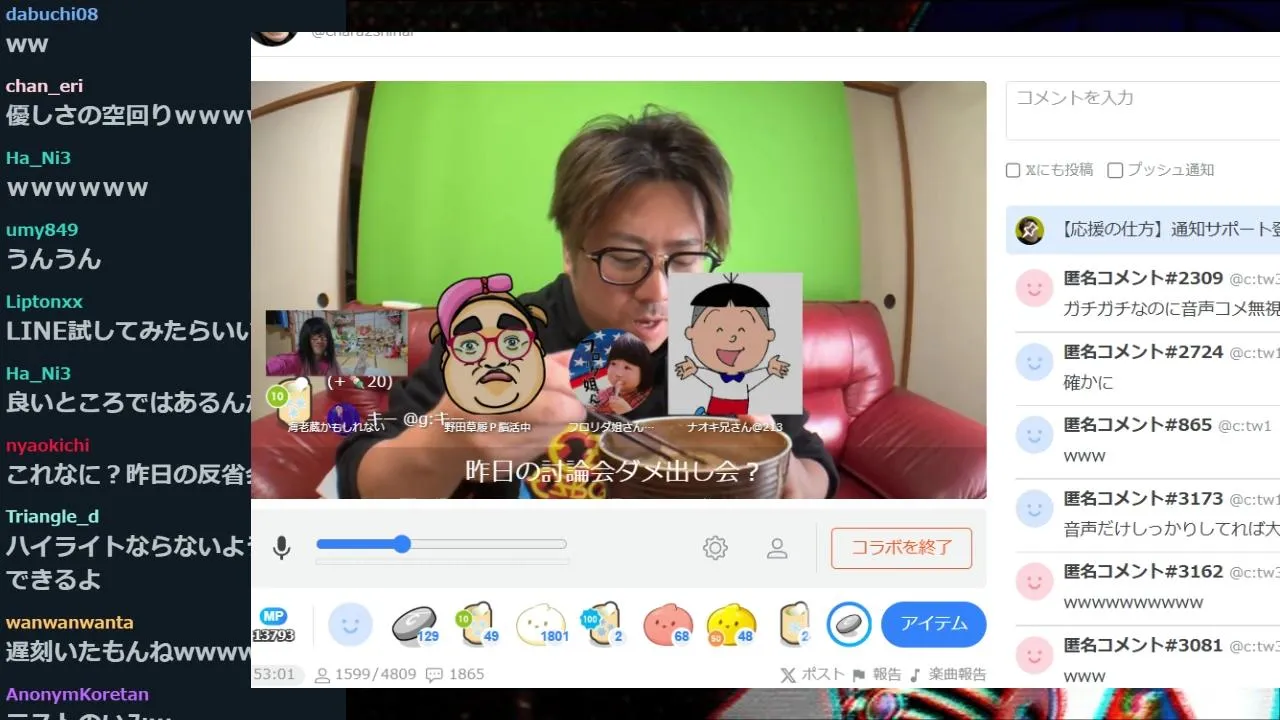Screen dimensions: 1280x720
Task: Open the participant profile icon
Action: pyautogui.click(x=777, y=548)
